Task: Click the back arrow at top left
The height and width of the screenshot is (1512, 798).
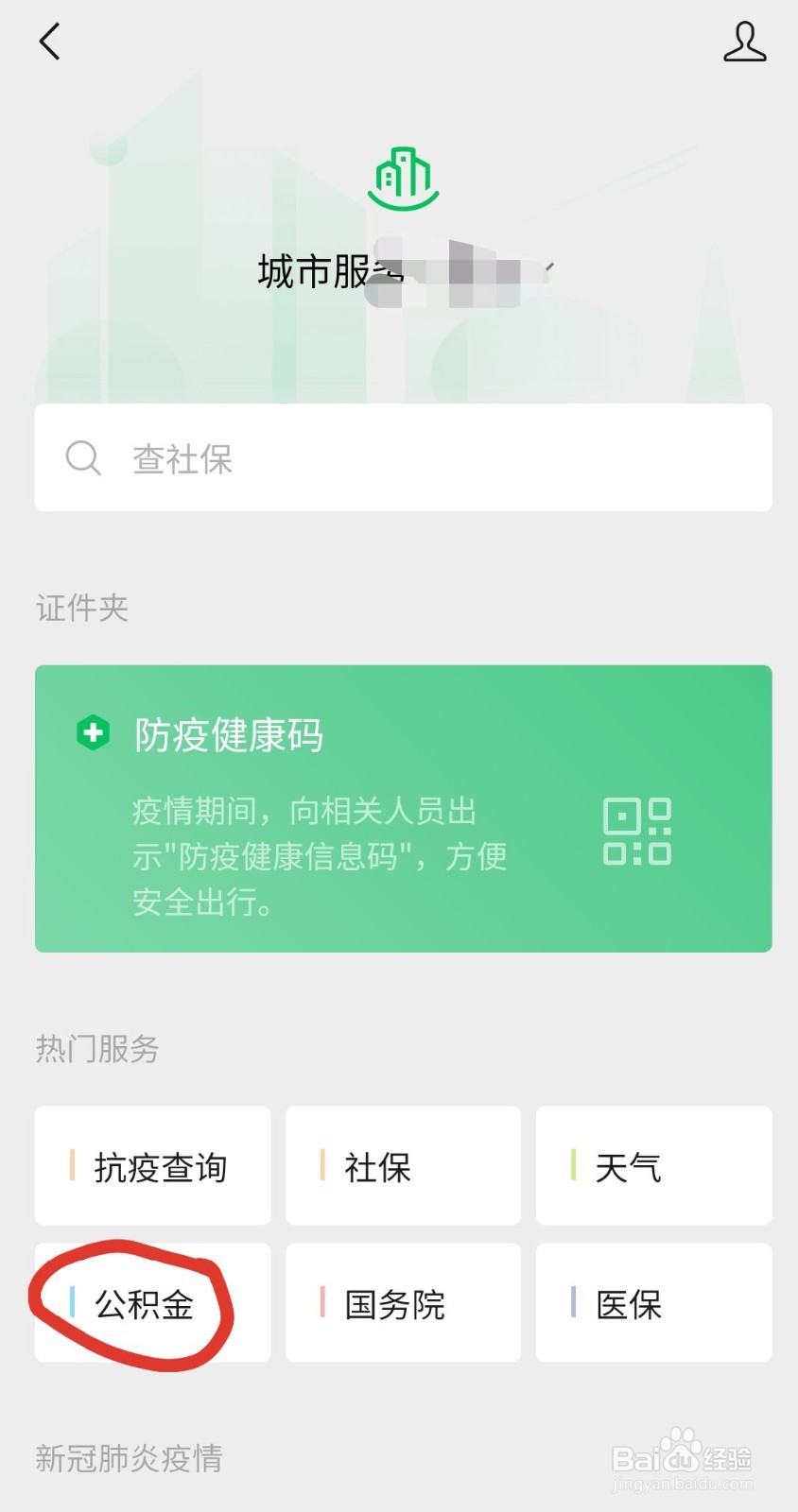Action: click(x=49, y=42)
